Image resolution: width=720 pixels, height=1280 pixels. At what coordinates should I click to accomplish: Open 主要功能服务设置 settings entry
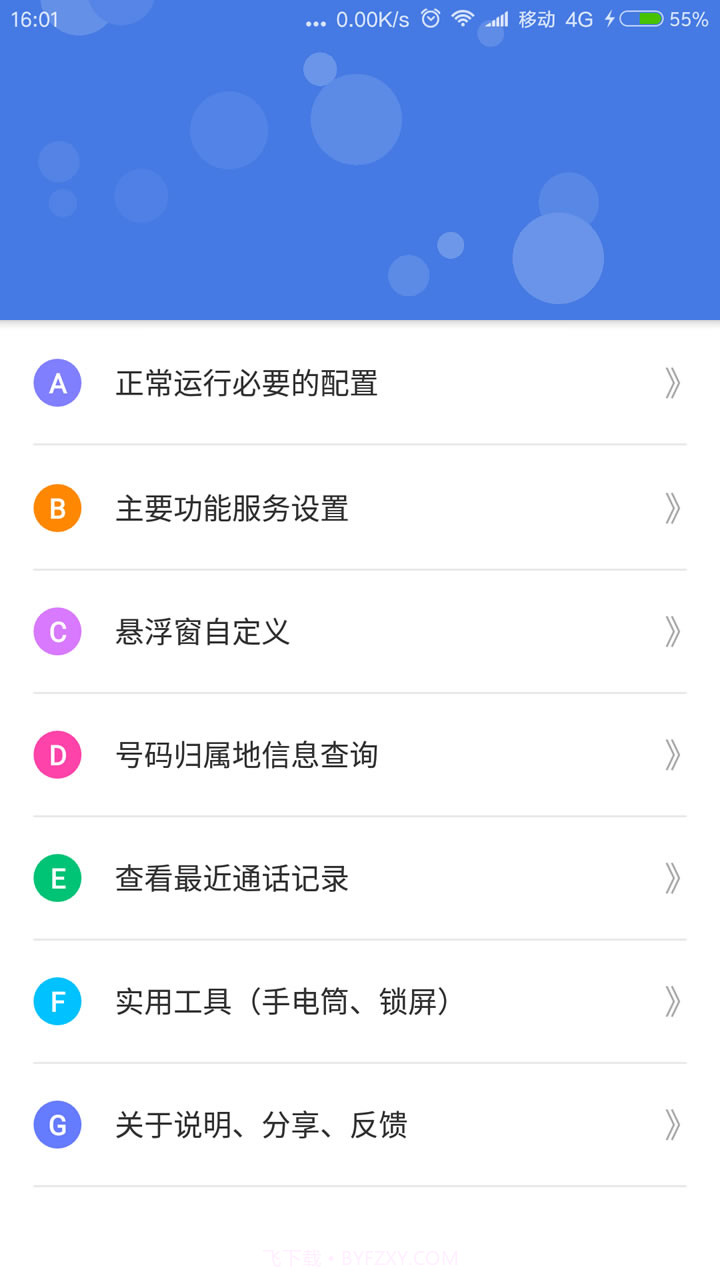pyautogui.click(x=232, y=508)
